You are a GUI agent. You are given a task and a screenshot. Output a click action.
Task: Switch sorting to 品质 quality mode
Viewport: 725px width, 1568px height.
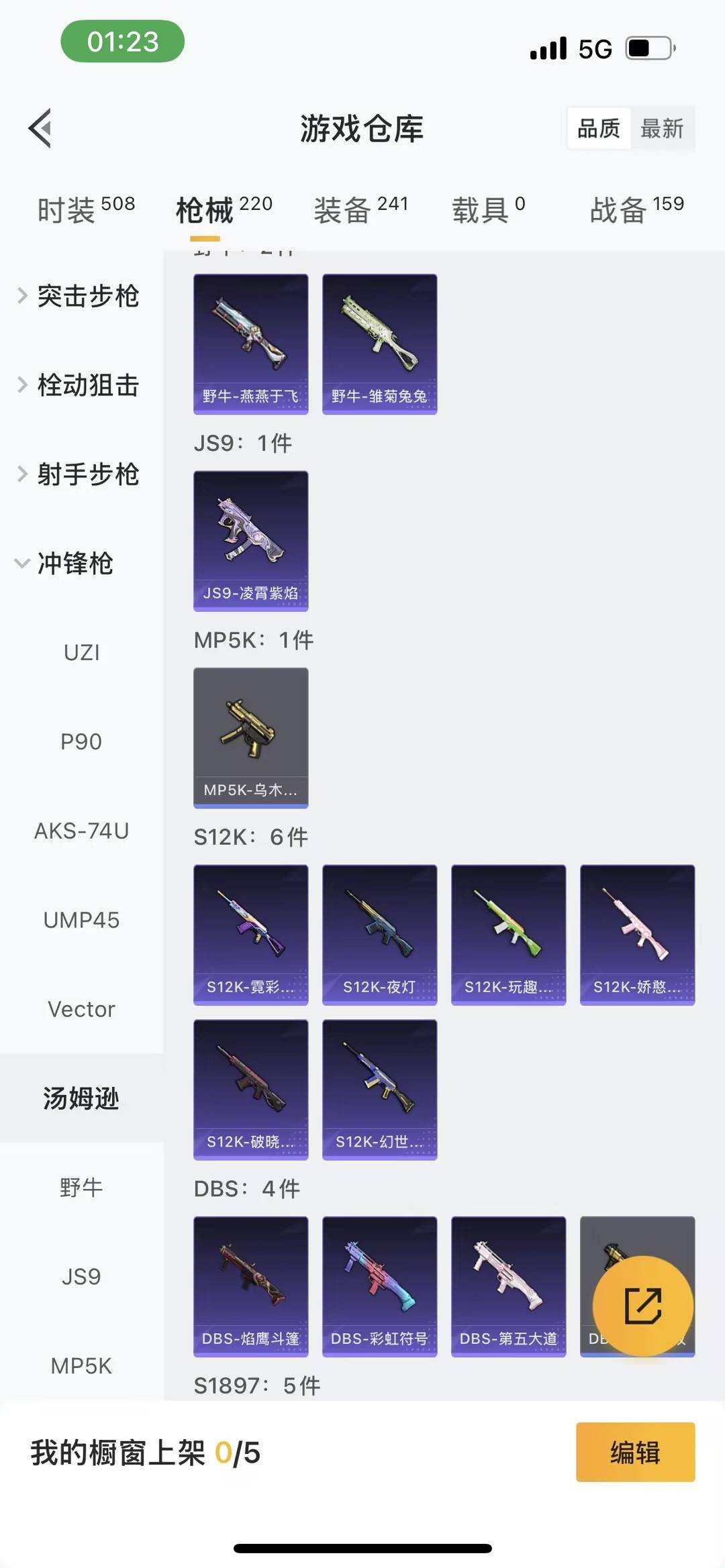tap(599, 129)
